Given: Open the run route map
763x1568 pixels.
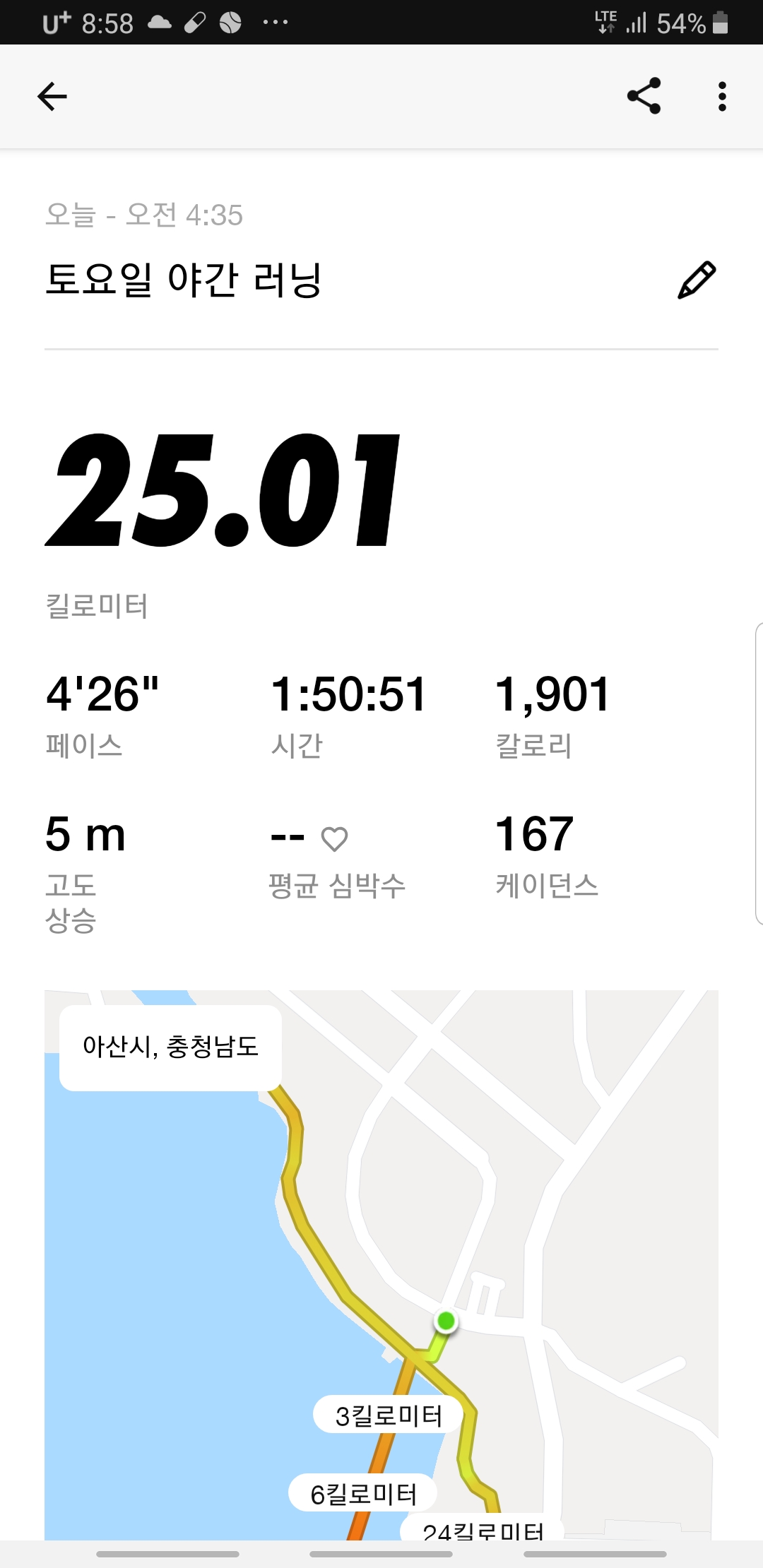Looking at the screenshot, I should coord(381,1264).
